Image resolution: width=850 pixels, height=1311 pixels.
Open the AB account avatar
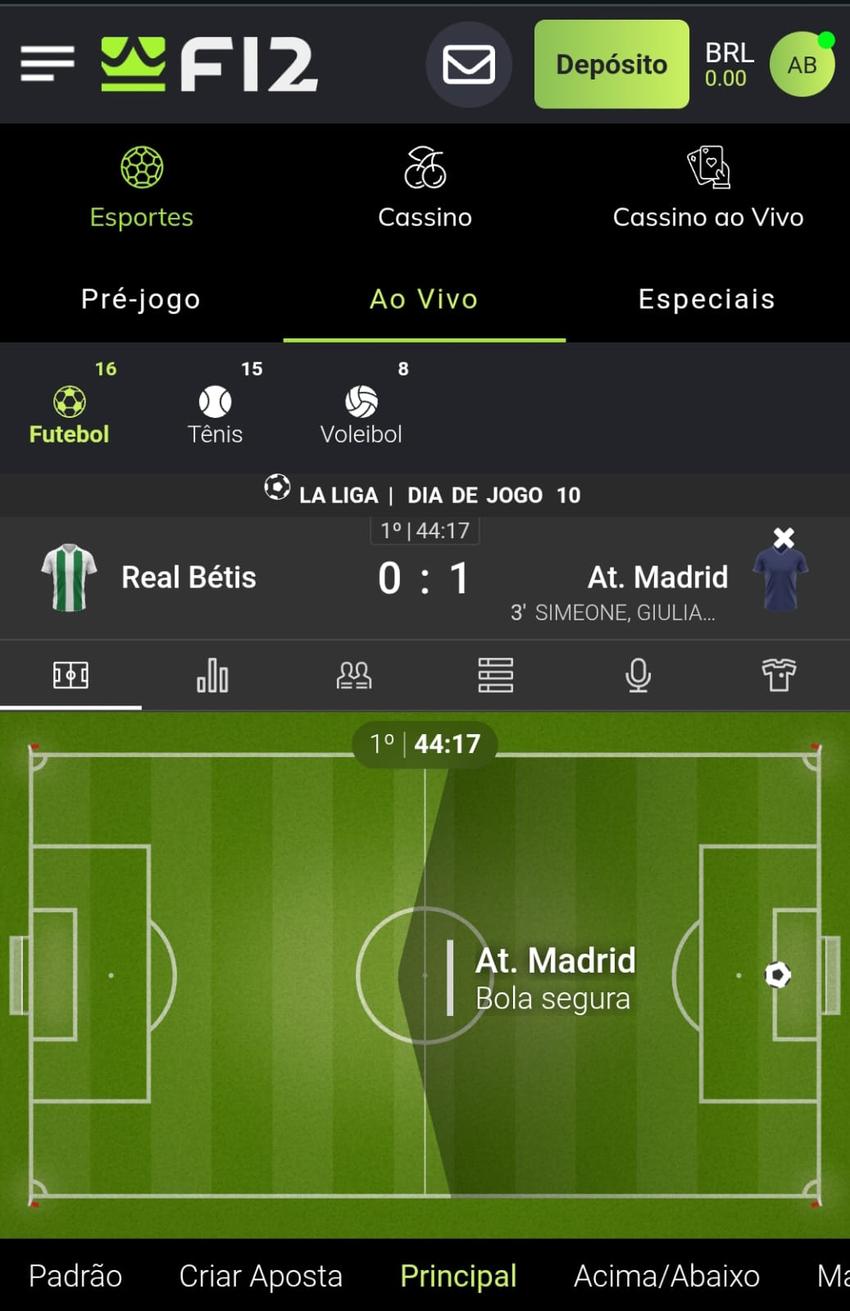point(801,63)
